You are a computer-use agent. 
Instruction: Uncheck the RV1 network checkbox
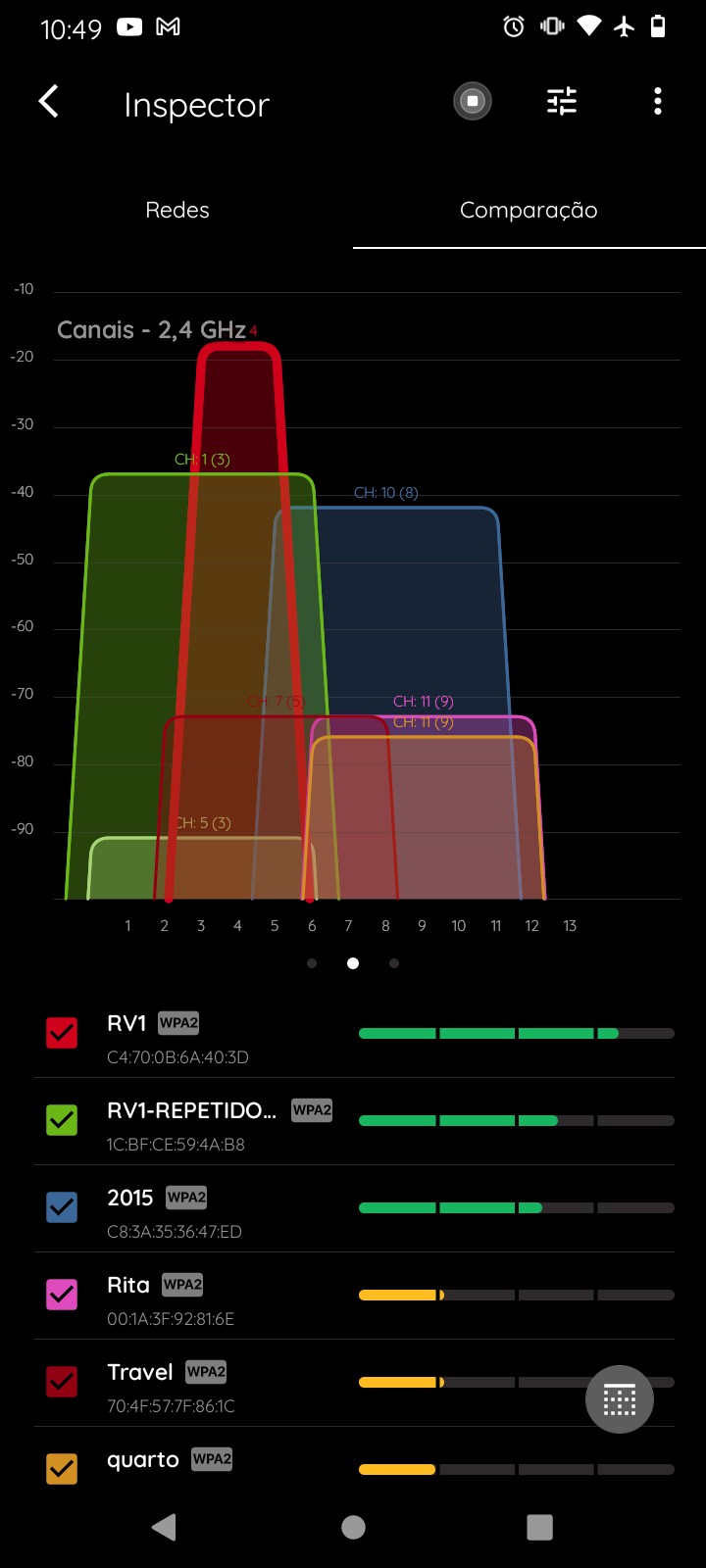click(62, 1033)
